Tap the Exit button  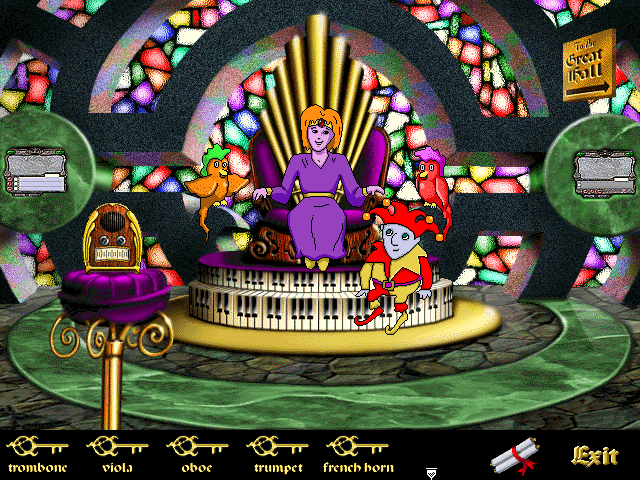click(594, 456)
